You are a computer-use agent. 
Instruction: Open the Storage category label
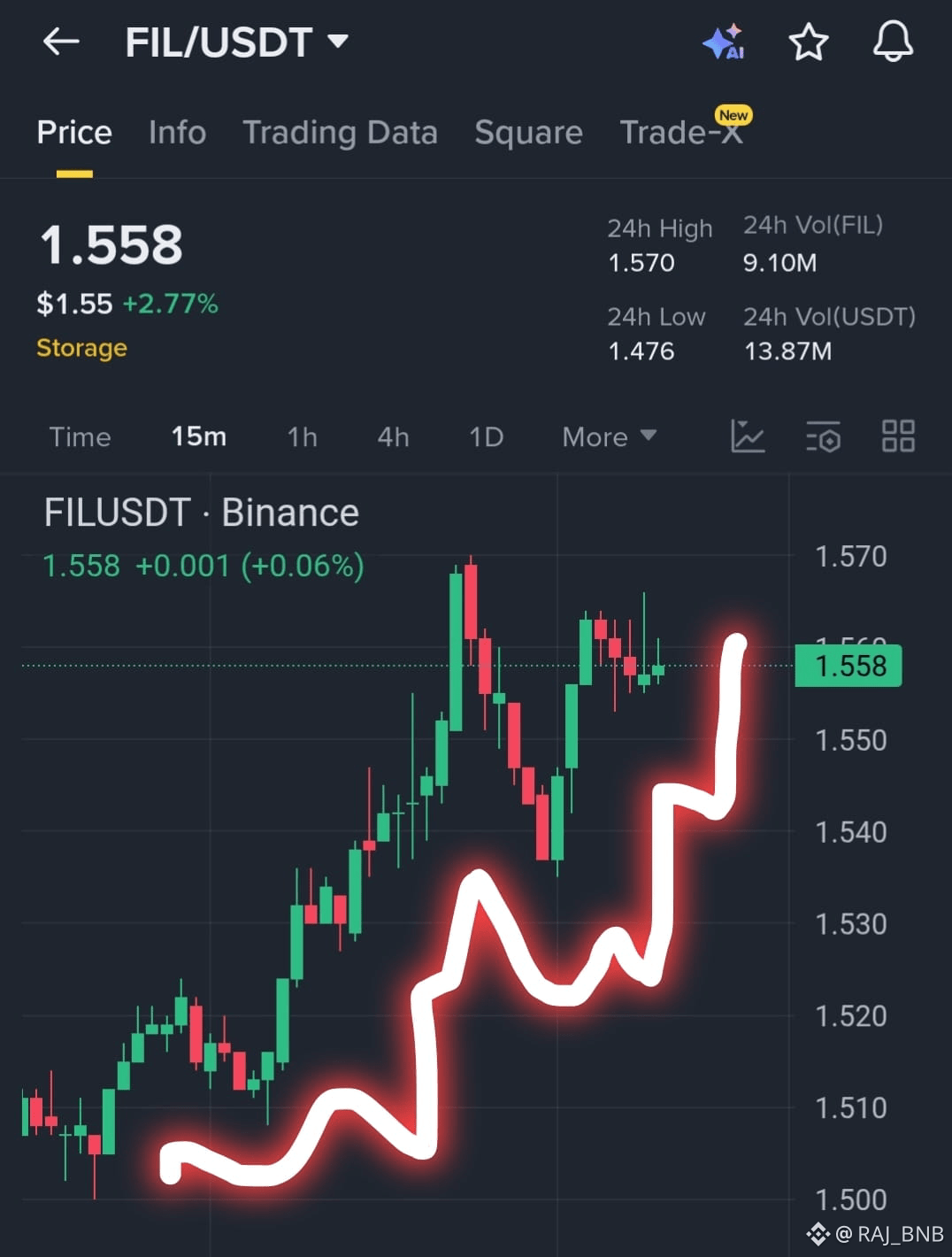[81, 348]
